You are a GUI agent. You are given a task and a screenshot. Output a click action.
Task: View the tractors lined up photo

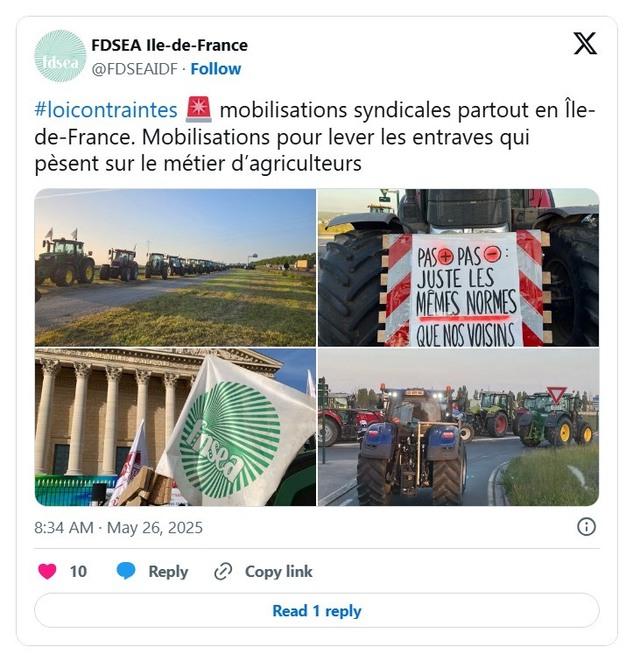click(175, 267)
